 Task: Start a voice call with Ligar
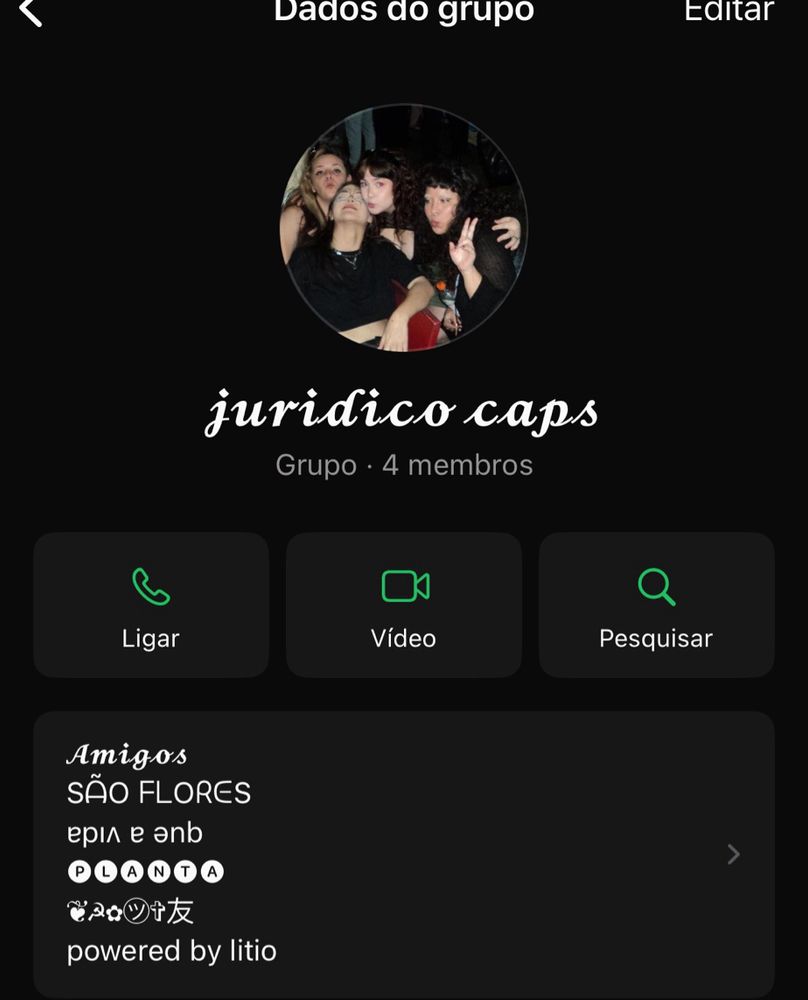coord(151,605)
